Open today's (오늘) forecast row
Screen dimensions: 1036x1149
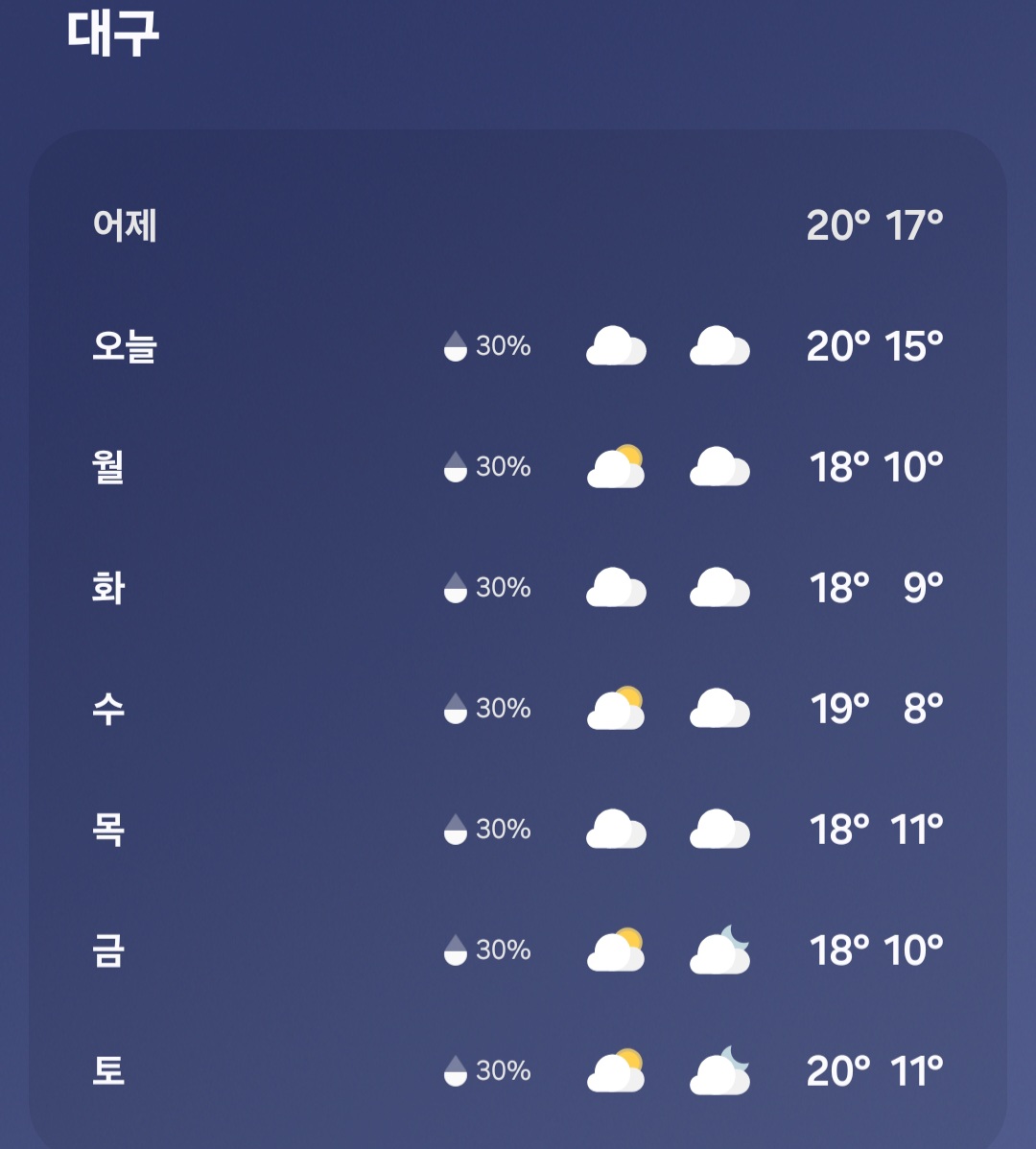pyautogui.click(x=518, y=345)
